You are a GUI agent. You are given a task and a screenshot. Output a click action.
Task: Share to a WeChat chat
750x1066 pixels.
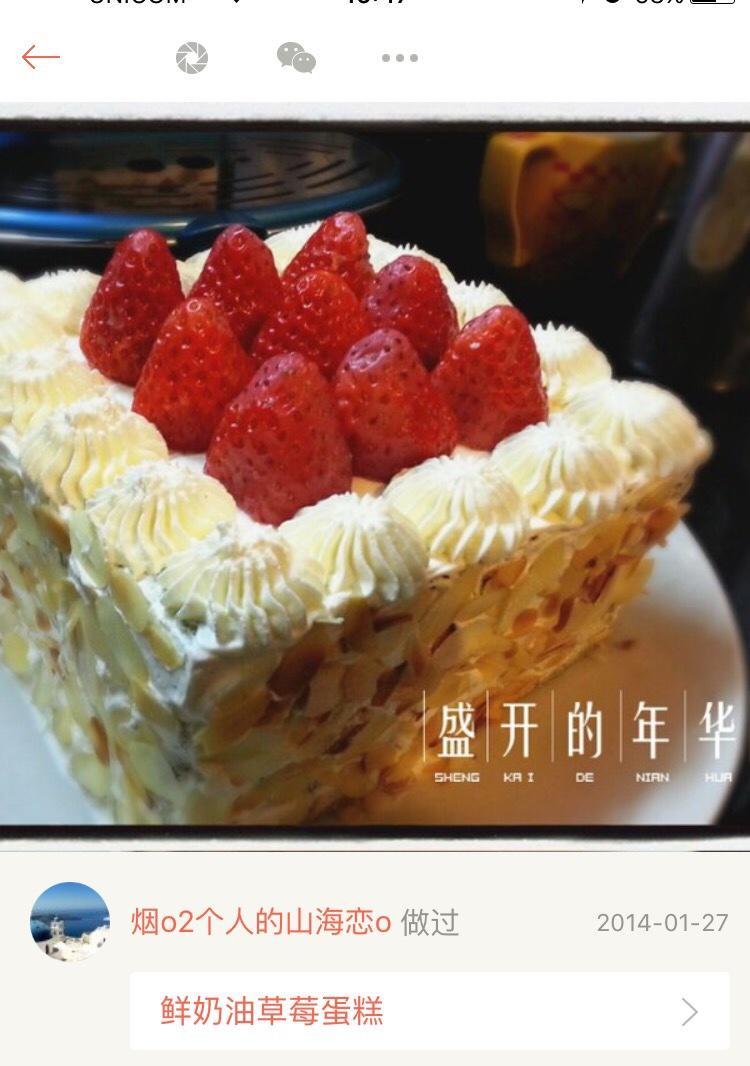[x=296, y=58]
